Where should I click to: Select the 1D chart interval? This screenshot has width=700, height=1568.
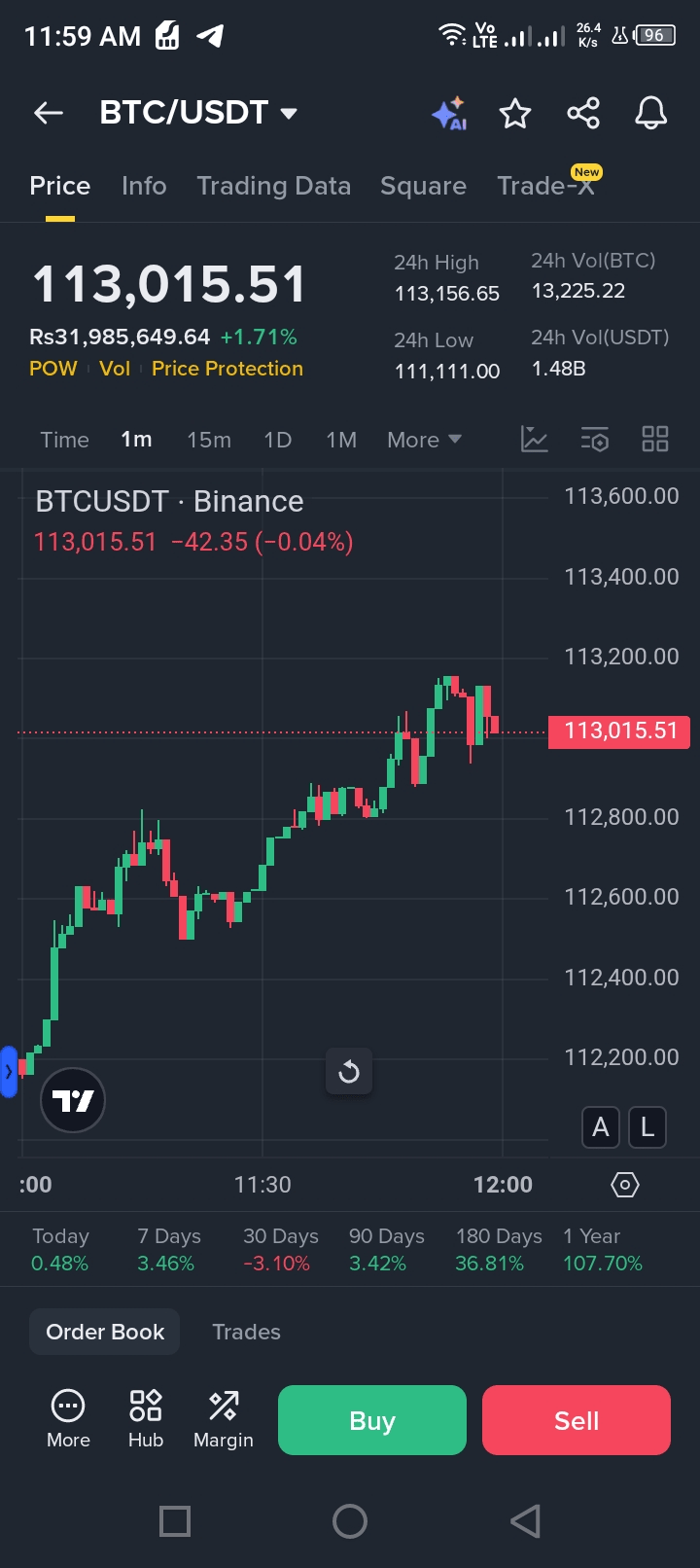click(278, 440)
